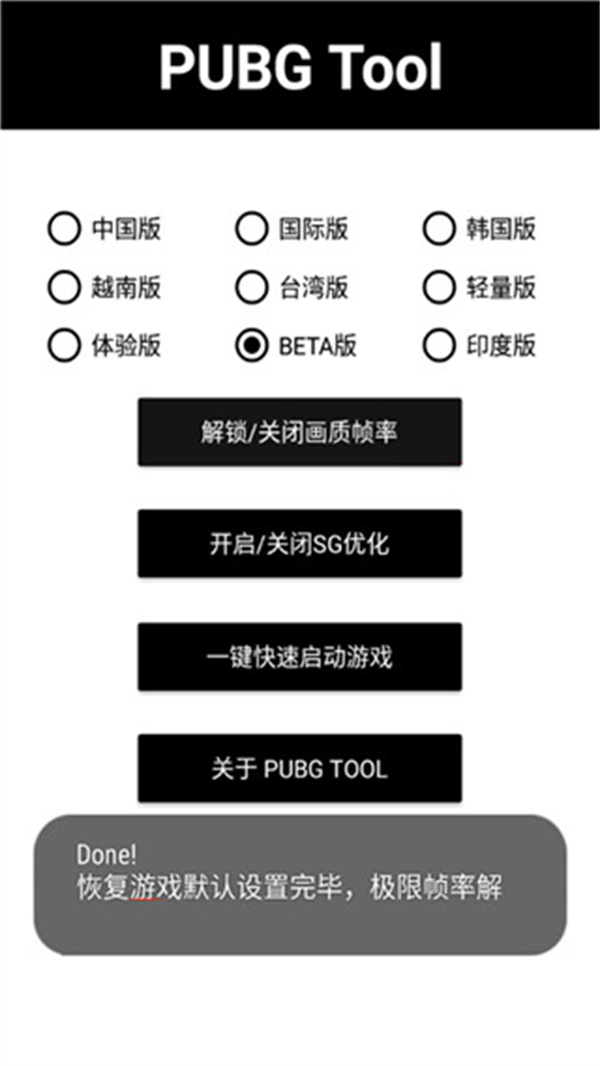Select the 台湾版 option

coord(252,288)
